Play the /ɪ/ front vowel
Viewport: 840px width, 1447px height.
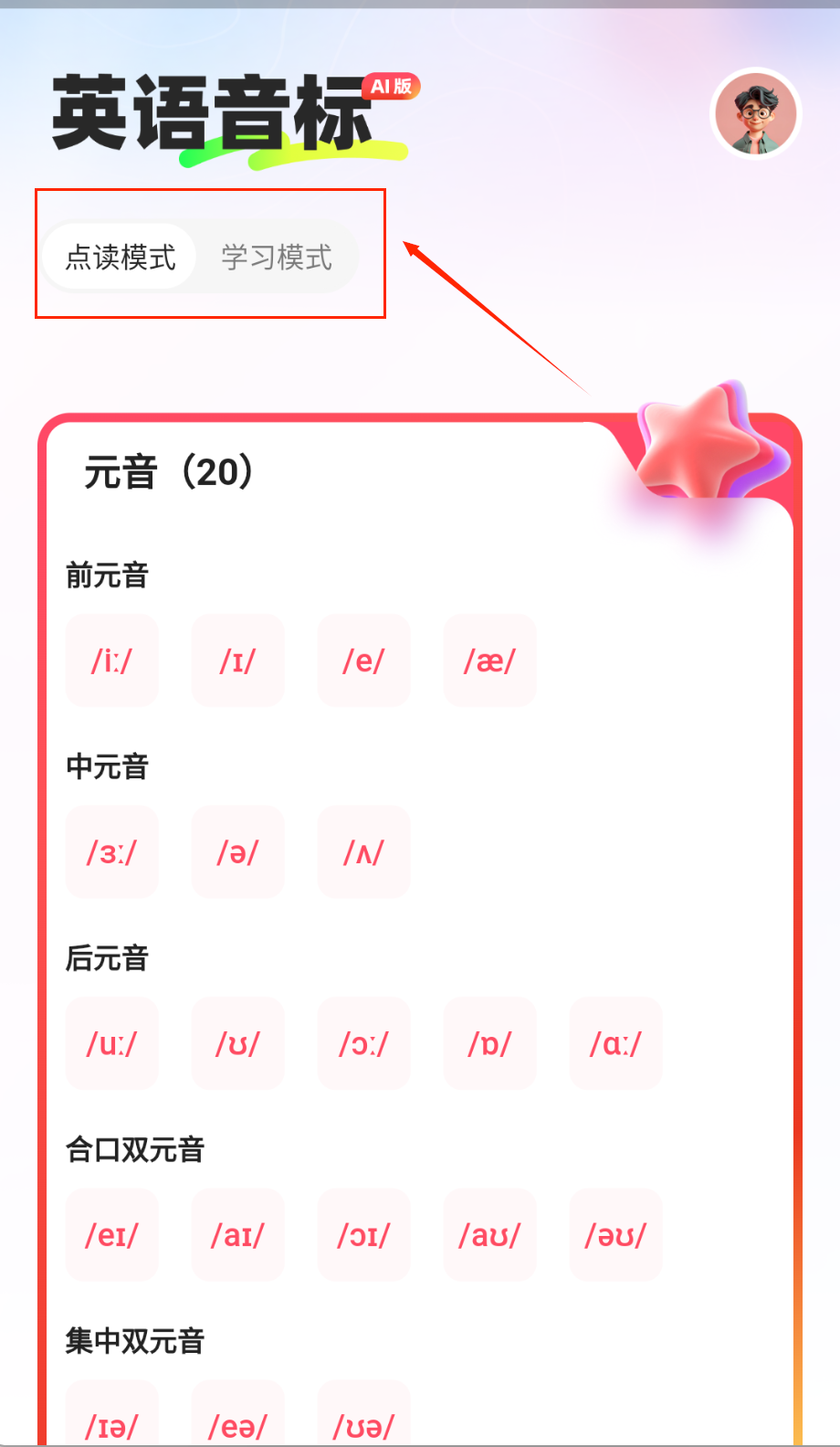pos(237,660)
